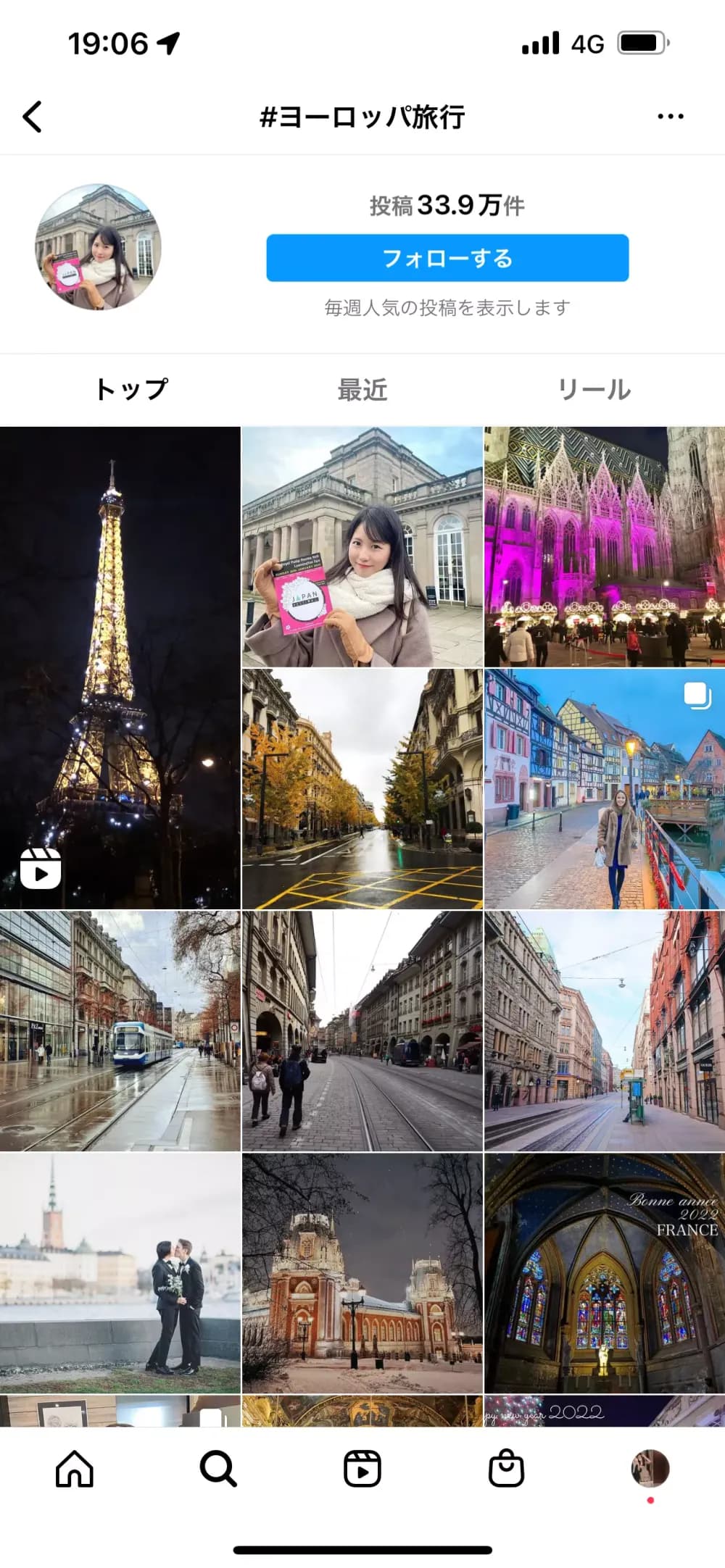
Task: Open the three-dot overflow menu
Action: pyautogui.click(x=670, y=117)
